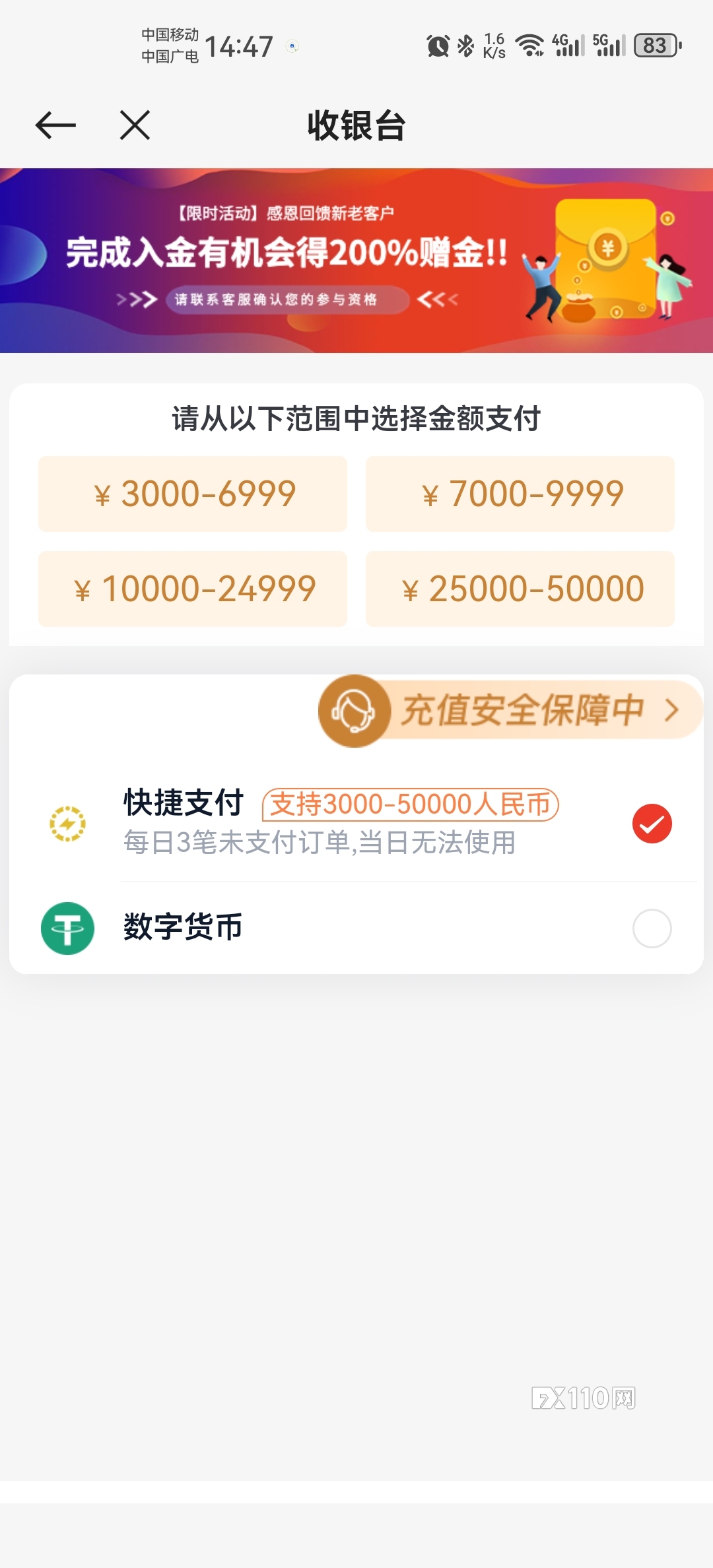Pick the ¥10000-24999 amount range
This screenshot has height=1568, width=713.
pyautogui.click(x=193, y=589)
